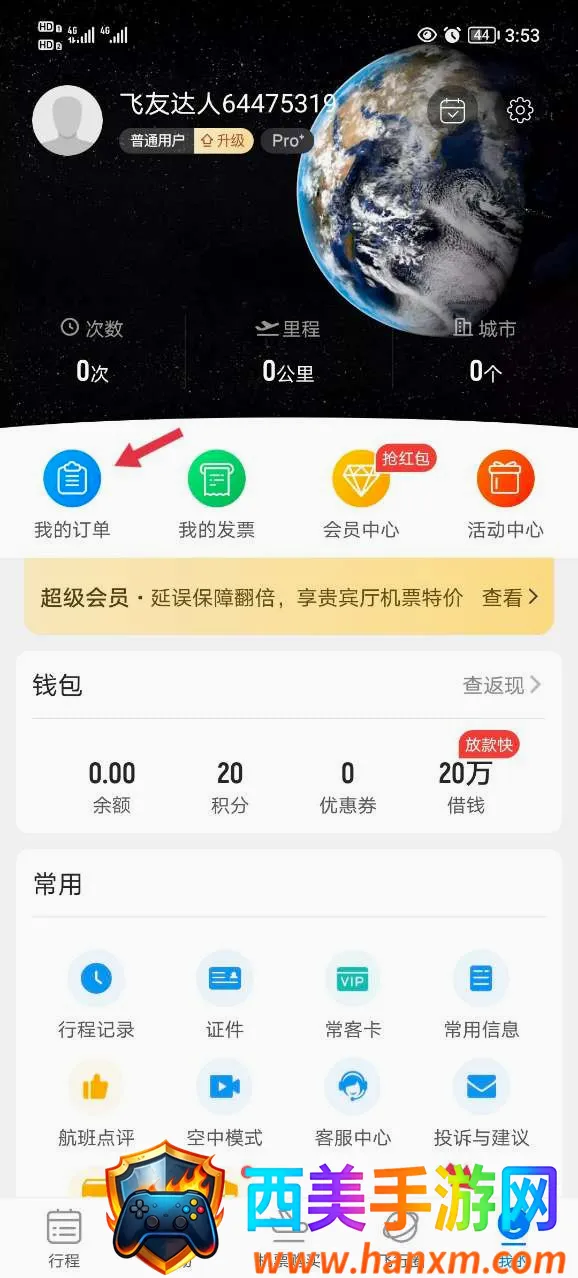Open 常用信息 common info
Image resolution: width=578 pixels, height=1278 pixels.
pyautogui.click(x=482, y=995)
